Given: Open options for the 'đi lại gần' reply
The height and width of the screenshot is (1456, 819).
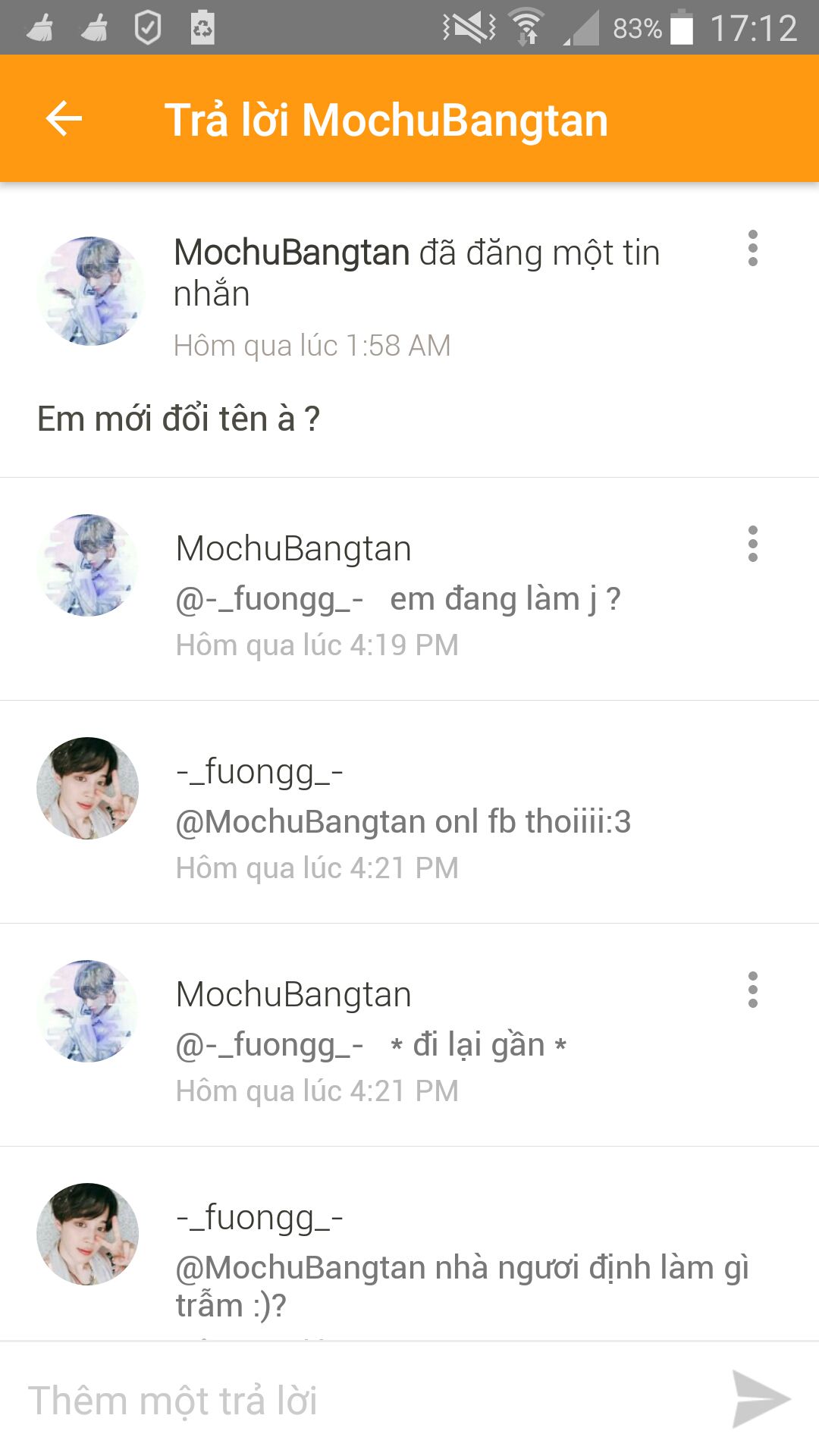Looking at the screenshot, I should click(x=752, y=990).
